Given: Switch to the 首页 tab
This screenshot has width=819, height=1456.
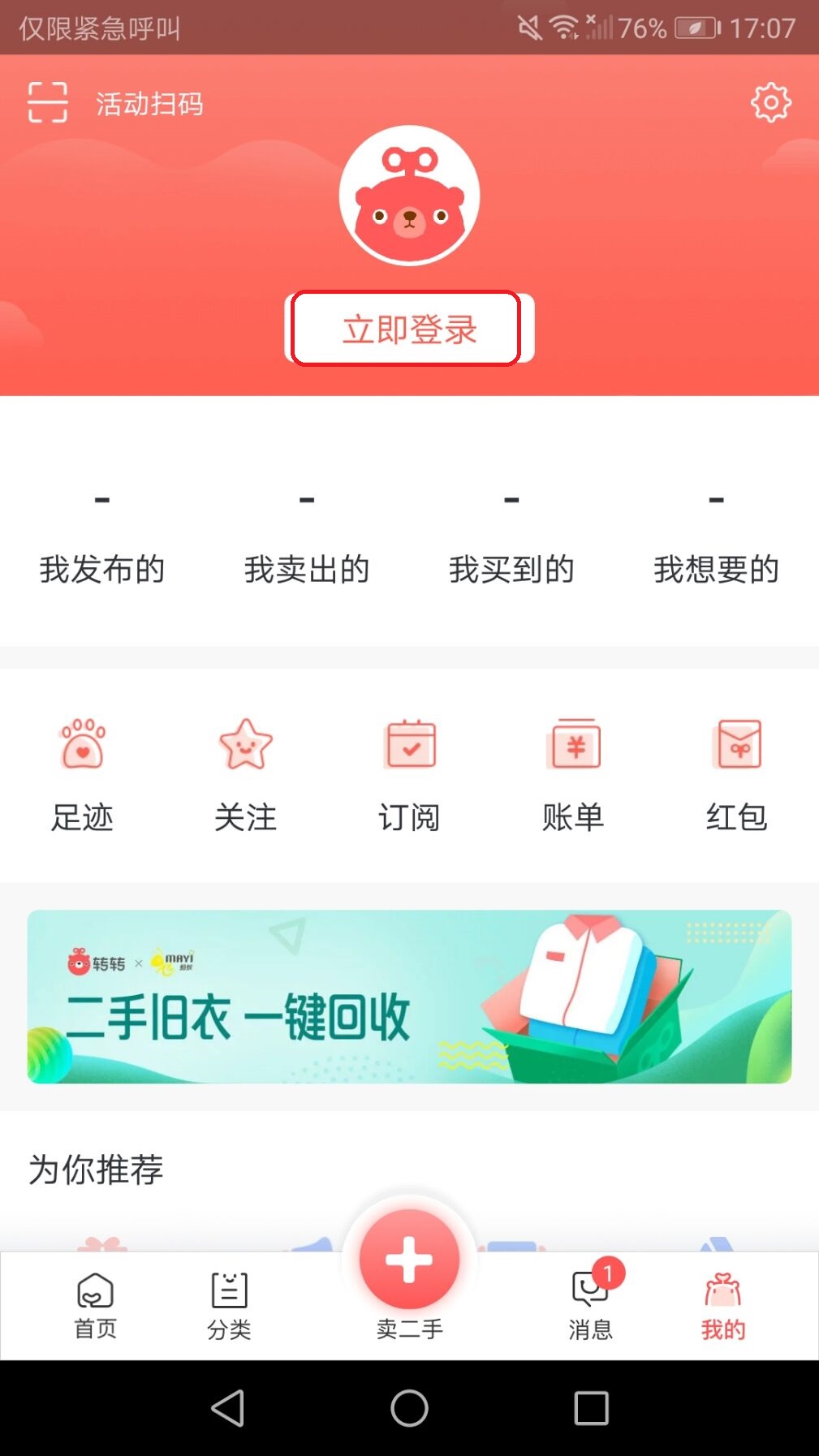Looking at the screenshot, I should (x=95, y=1305).
